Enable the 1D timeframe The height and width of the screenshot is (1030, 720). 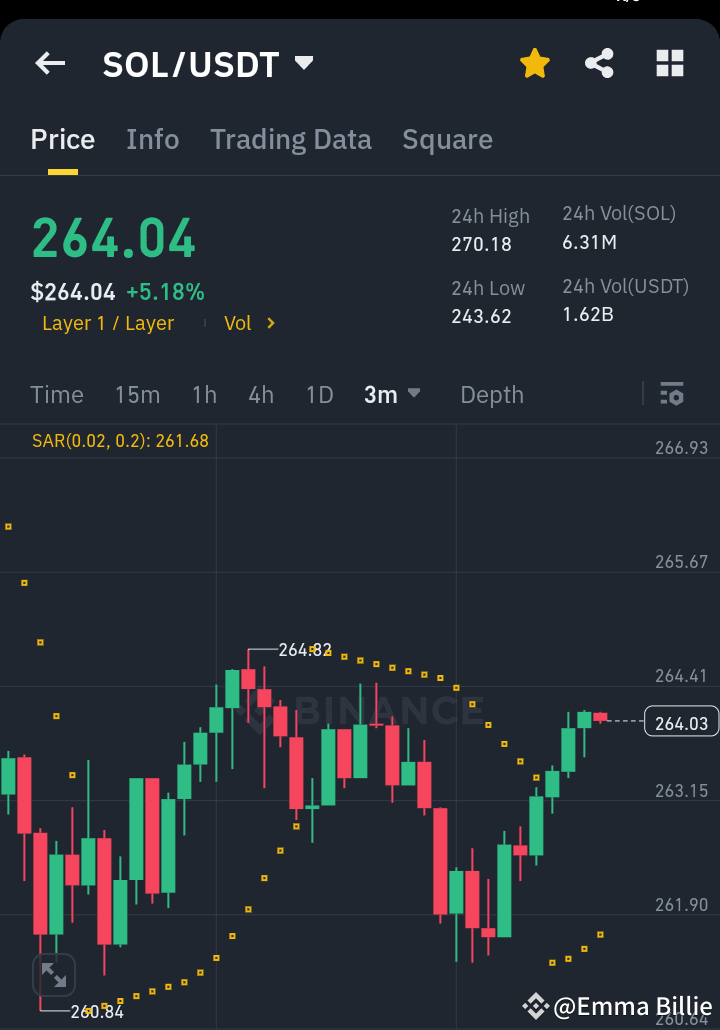[319, 394]
